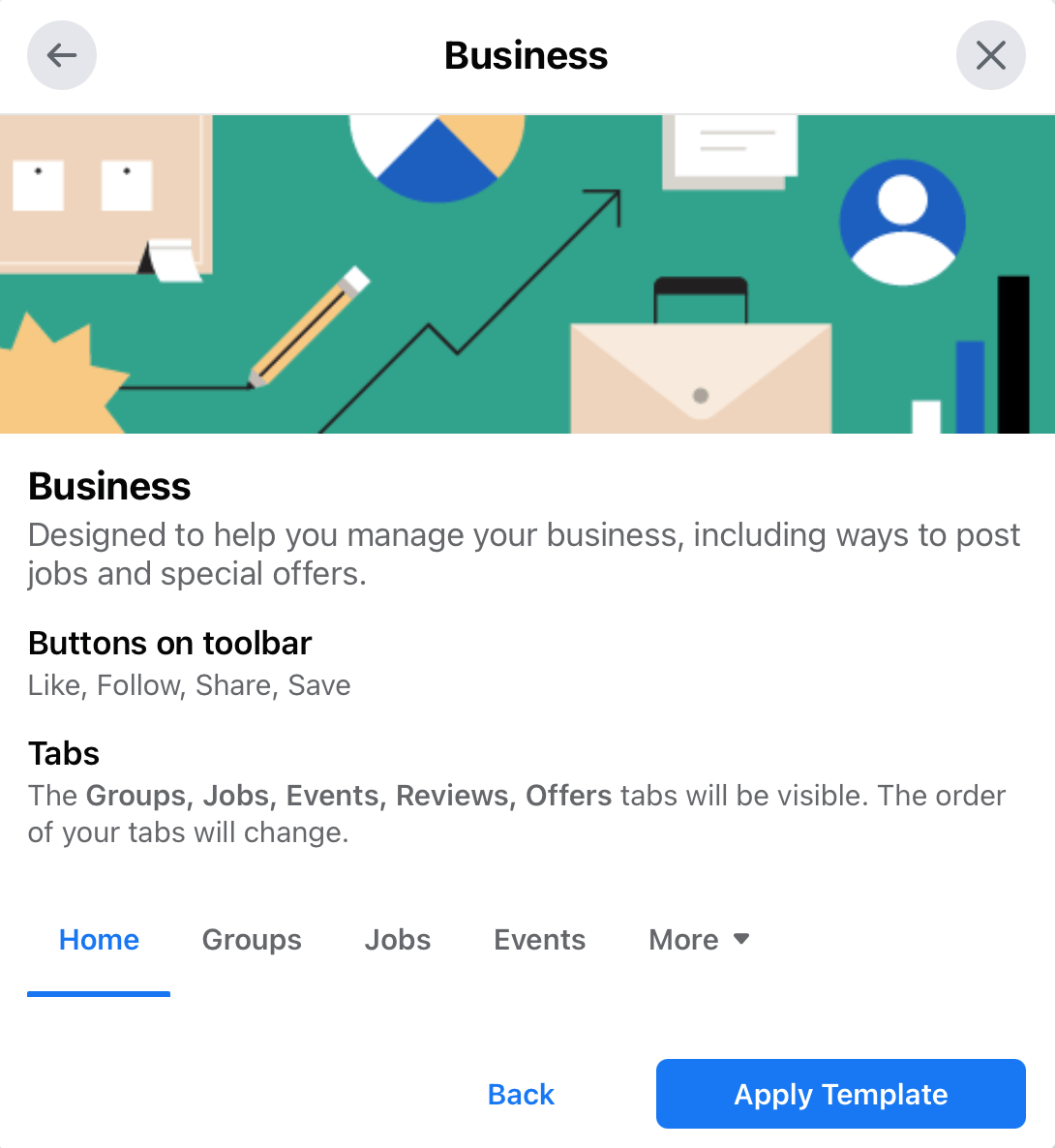The height and width of the screenshot is (1148, 1055).
Task: Tap the Back text button
Action: click(521, 1094)
